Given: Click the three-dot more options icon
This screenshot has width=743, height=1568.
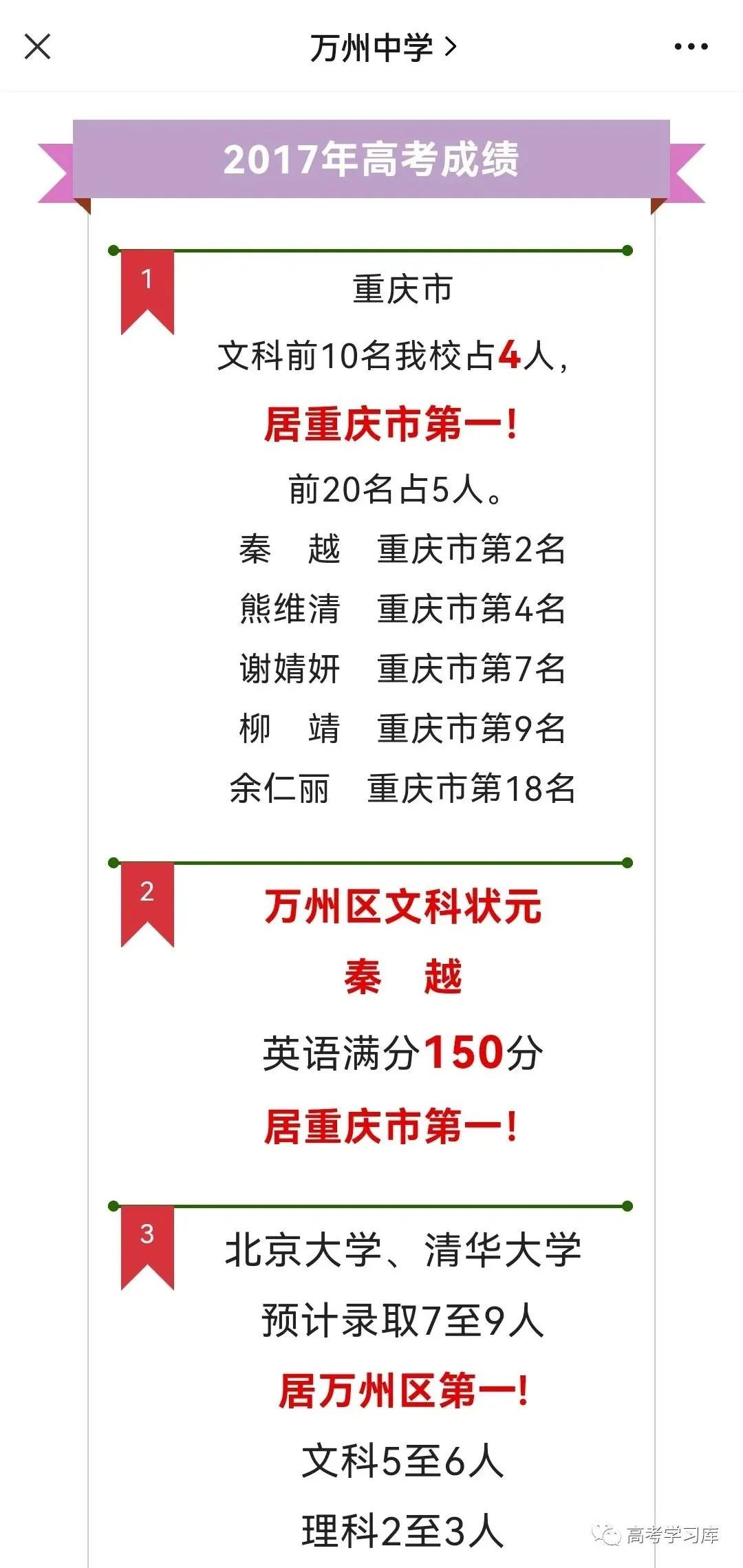Looking at the screenshot, I should tap(691, 46).
